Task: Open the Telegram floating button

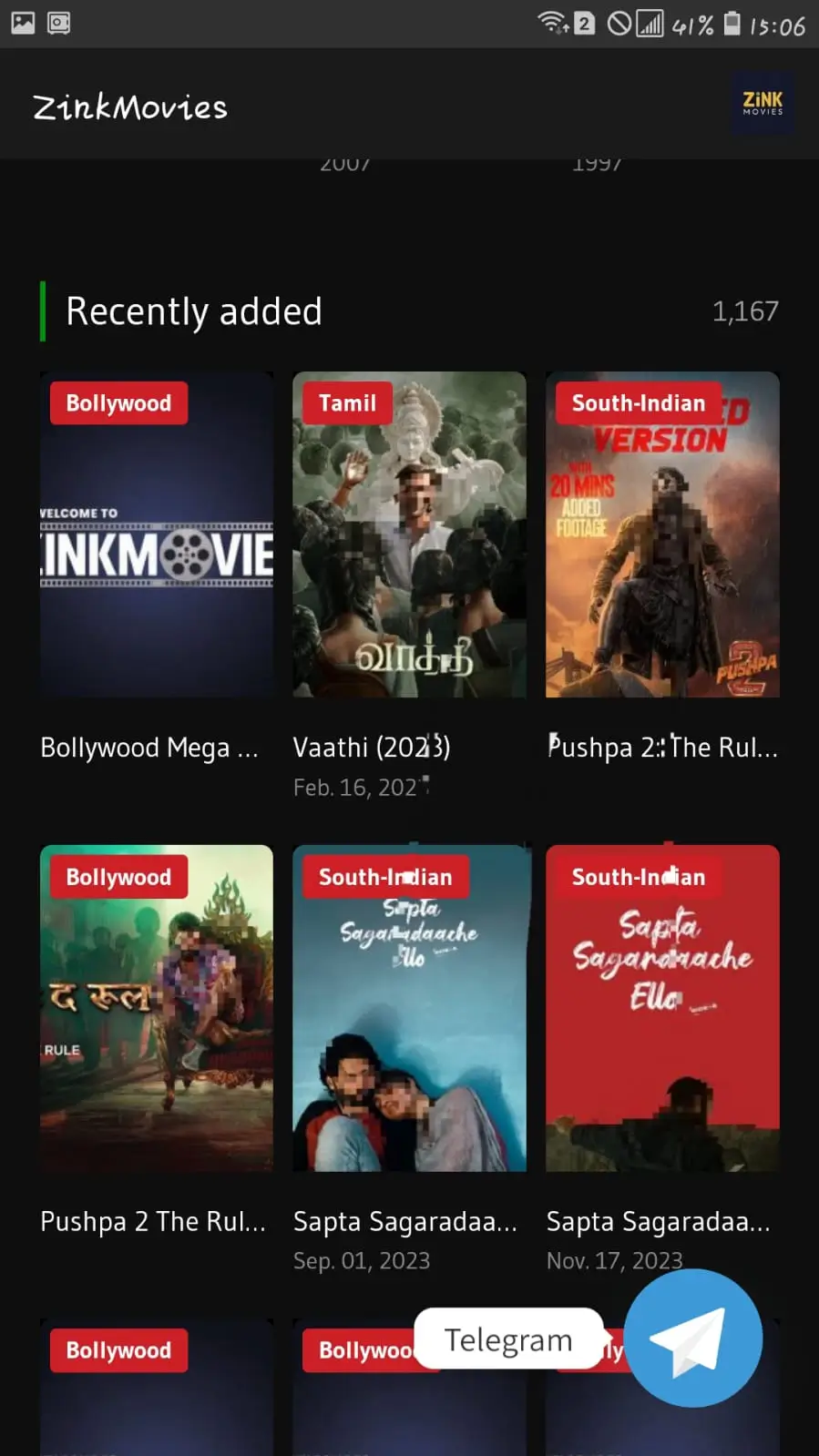Action: [692, 1338]
